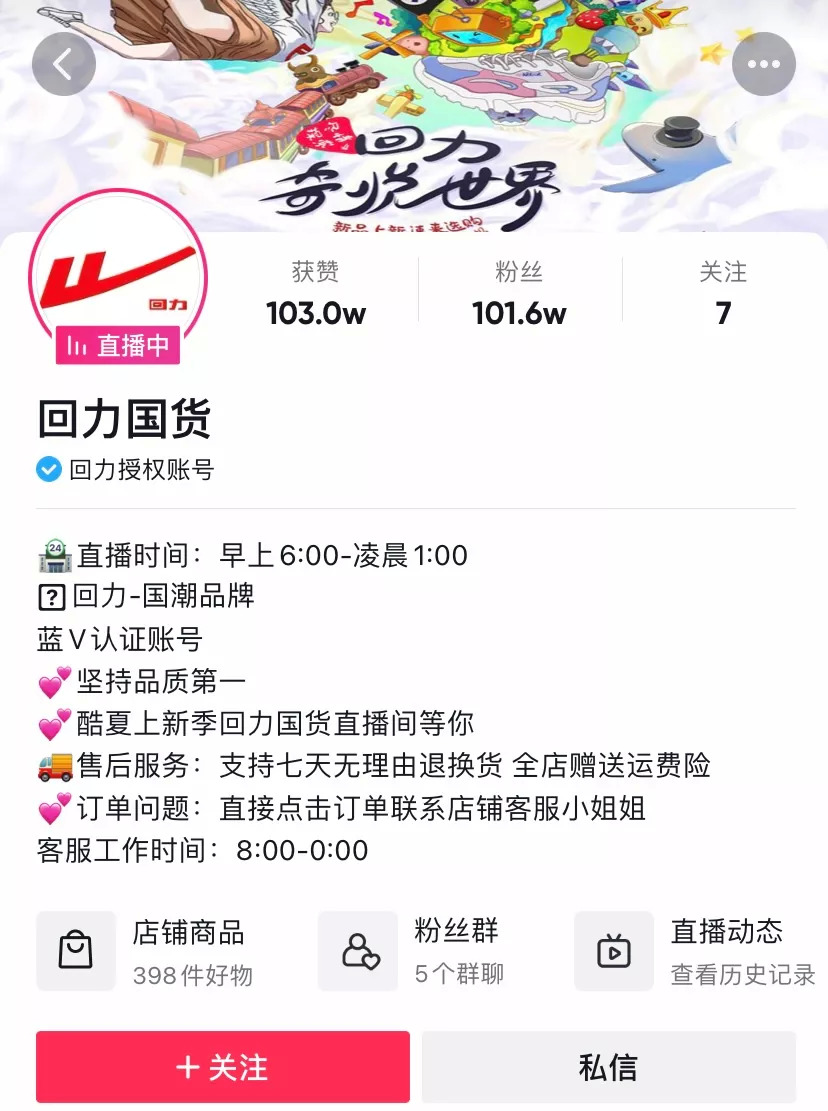828x1111 pixels.
Task: Open the live stream via the 回力 avatar
Action: 118,278
